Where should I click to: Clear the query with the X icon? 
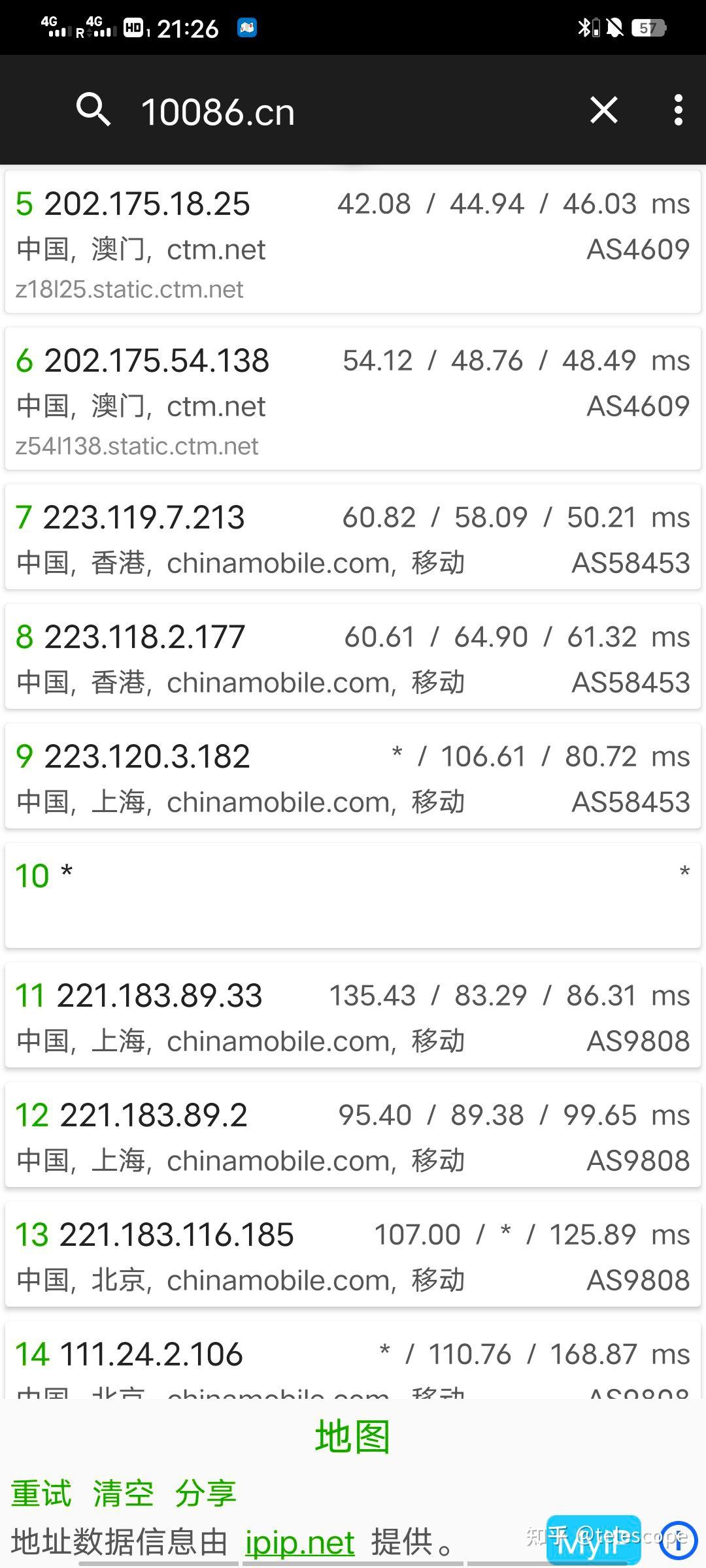click(x=603, y=110)
